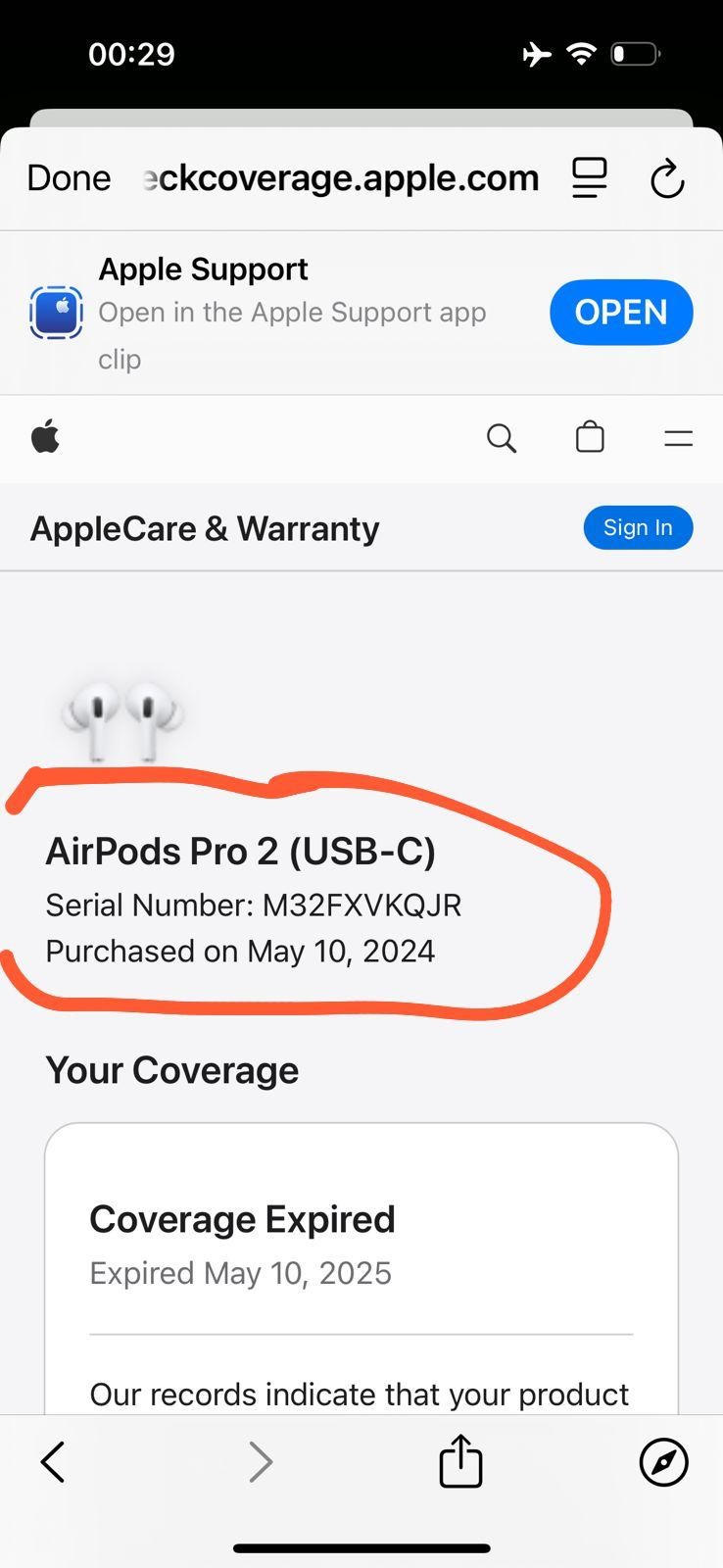The width and height of the screenshot is (723, 1568).
Task: Open this page in Safari
Action: pos(663,1462)
